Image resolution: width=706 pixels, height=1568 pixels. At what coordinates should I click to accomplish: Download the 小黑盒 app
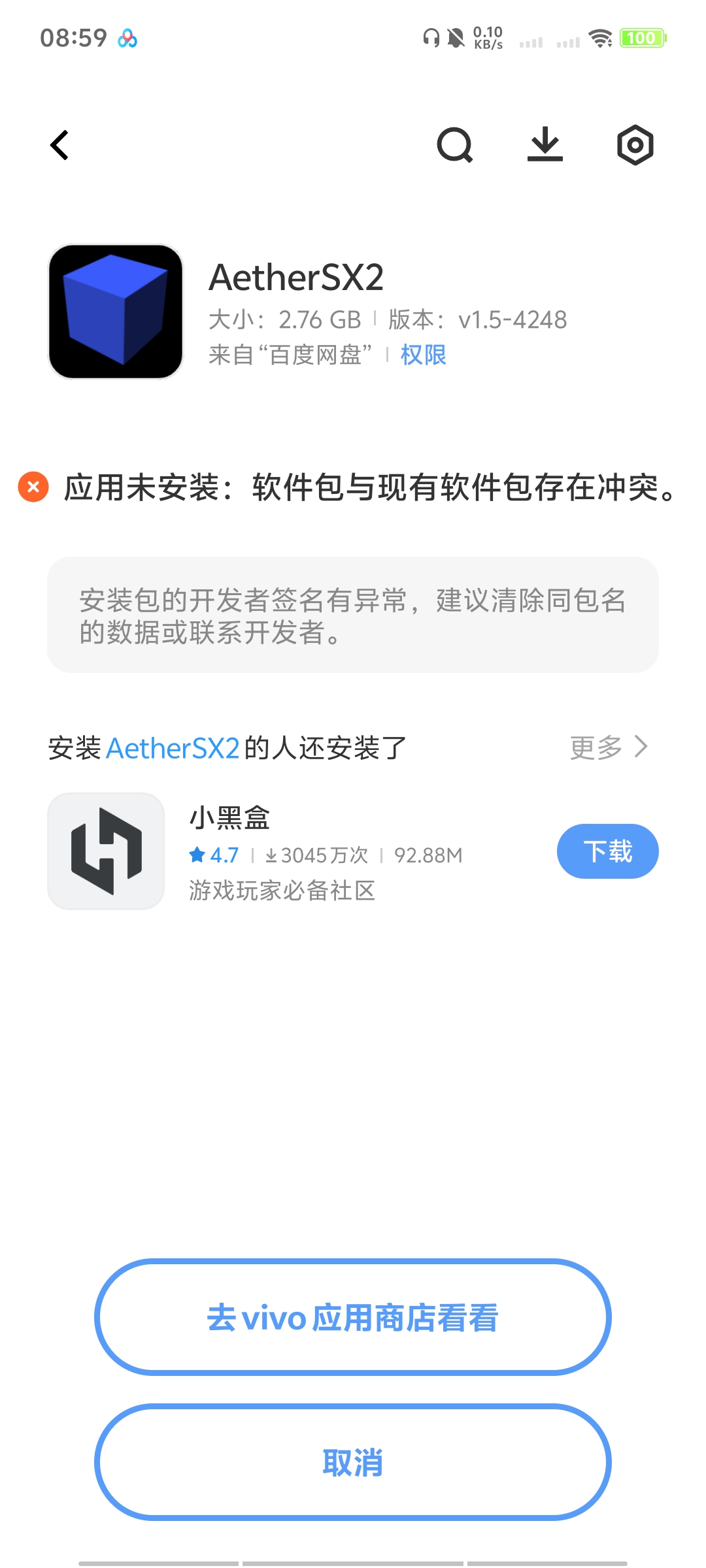tap(607, 851)
